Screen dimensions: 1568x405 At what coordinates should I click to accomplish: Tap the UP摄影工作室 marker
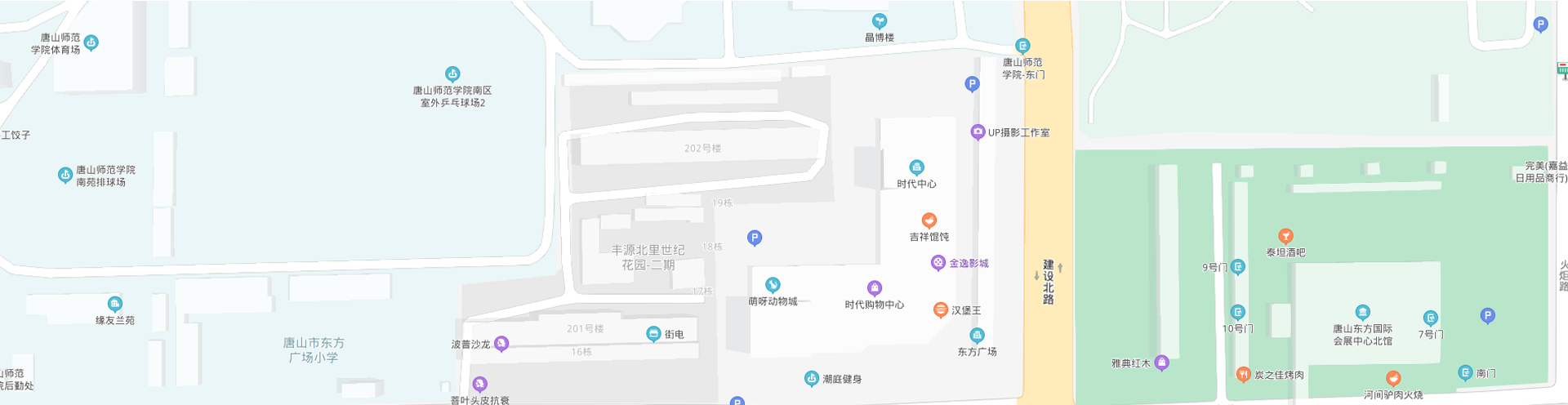point(978,131)
